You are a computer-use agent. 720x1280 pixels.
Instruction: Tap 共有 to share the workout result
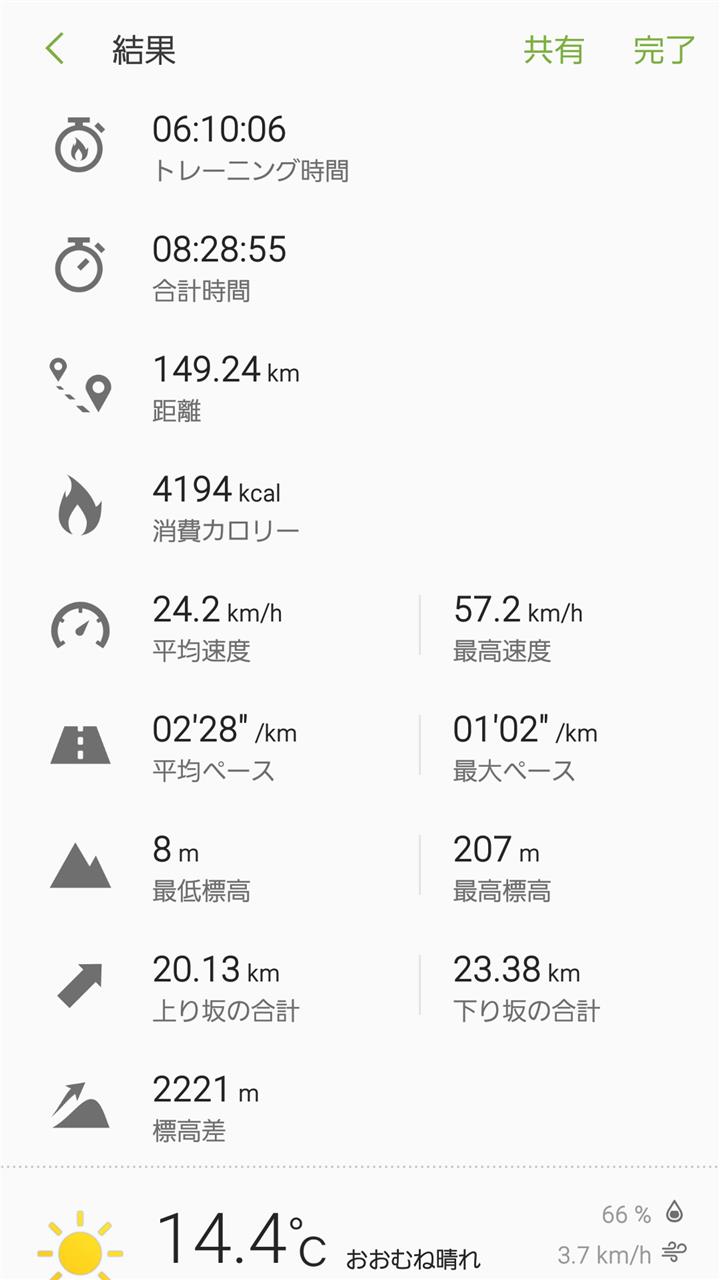click(554, 50)
